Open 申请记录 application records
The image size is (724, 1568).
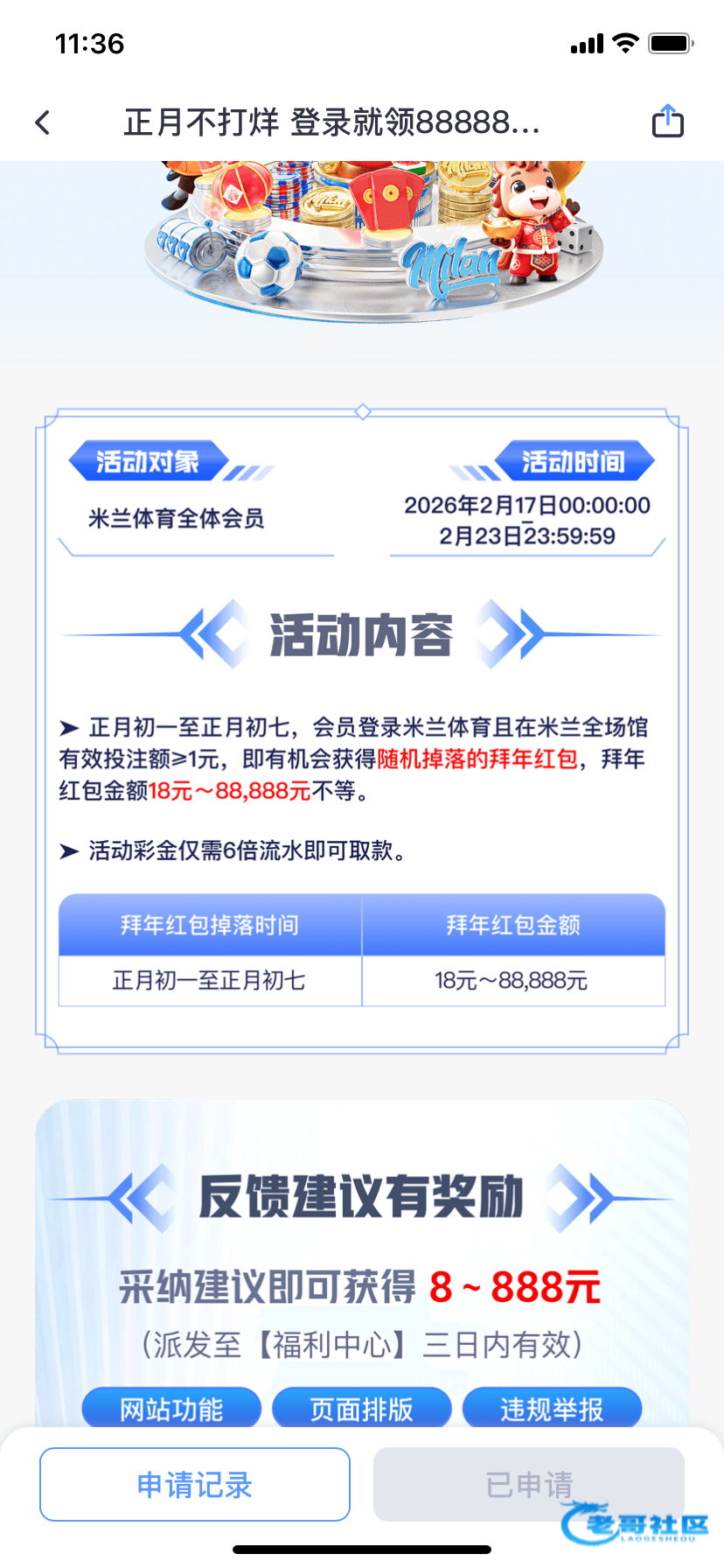tap(195, 1484)
